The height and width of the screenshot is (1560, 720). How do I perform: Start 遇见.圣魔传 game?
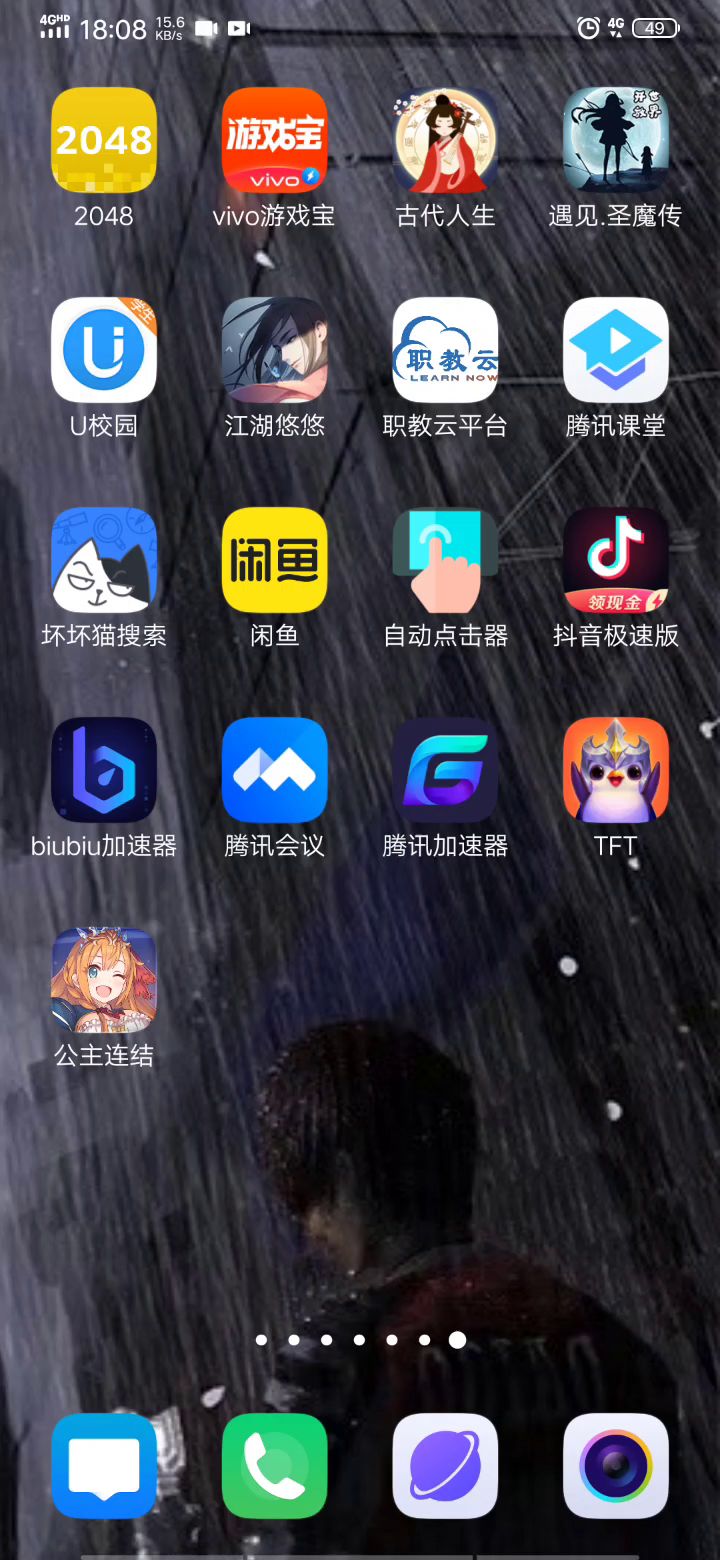click(615, 140)
